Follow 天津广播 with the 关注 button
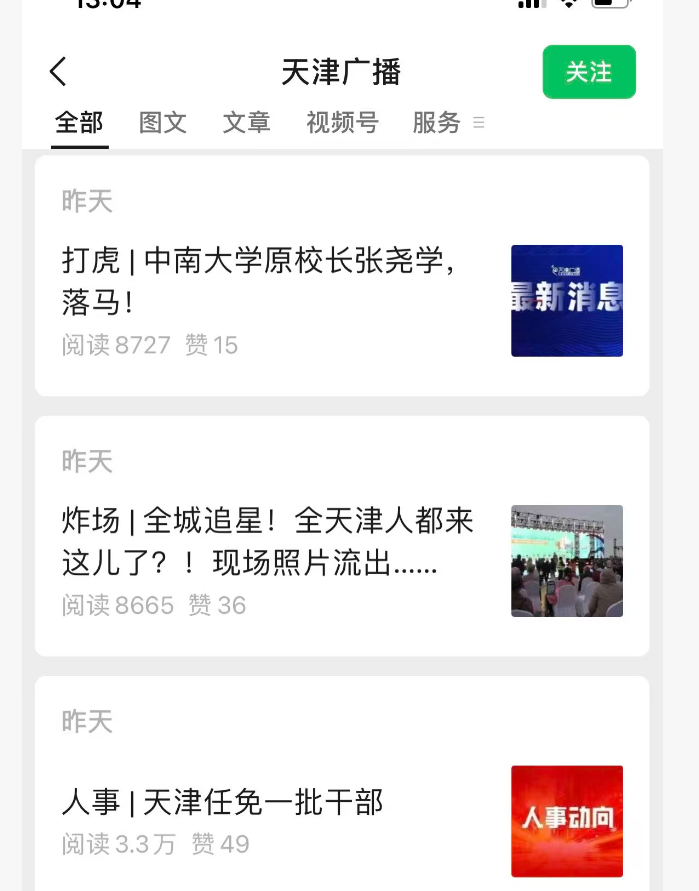The height and width of the screenshot is (891, 699). point(589,72)
